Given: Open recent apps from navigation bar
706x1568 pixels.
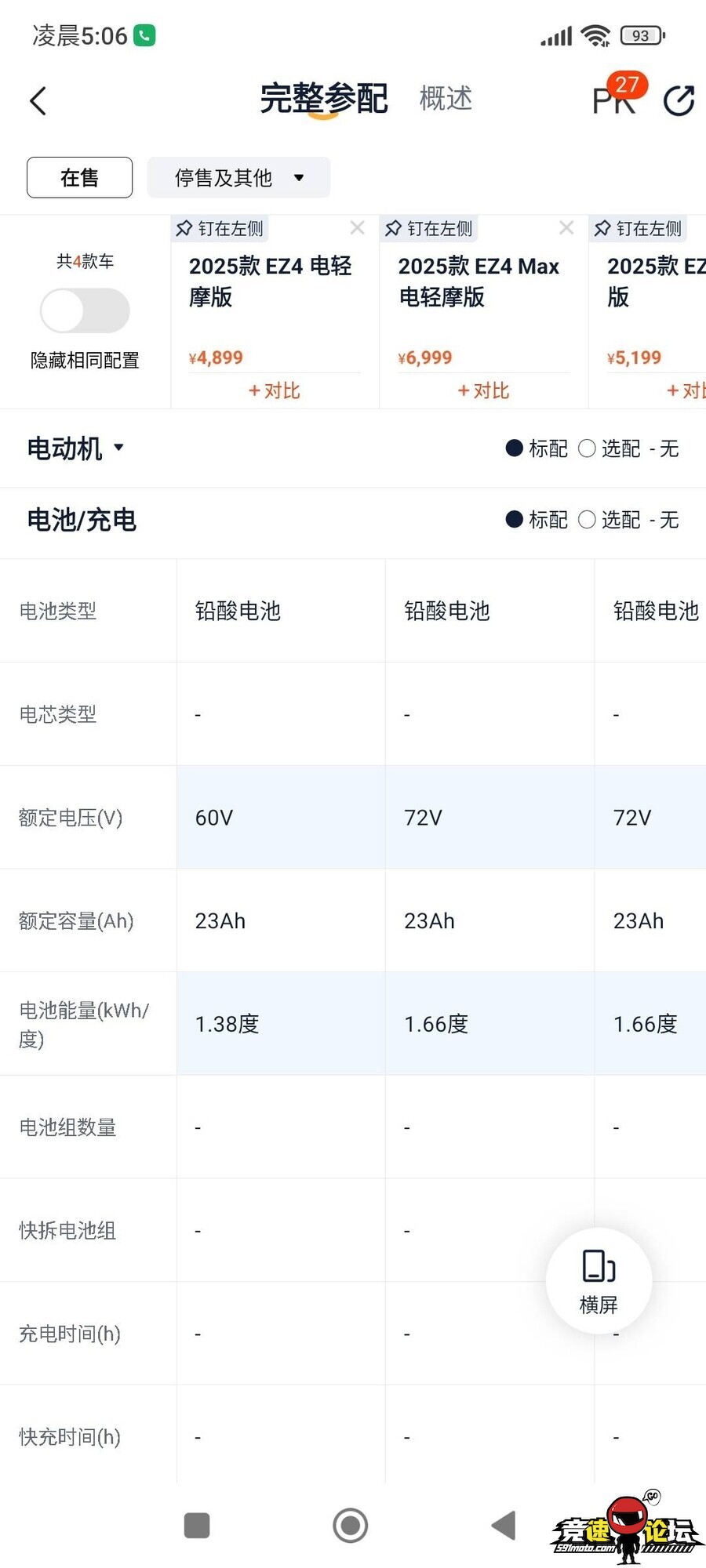Looking at the screenshot, I should tap(197, 1526).
